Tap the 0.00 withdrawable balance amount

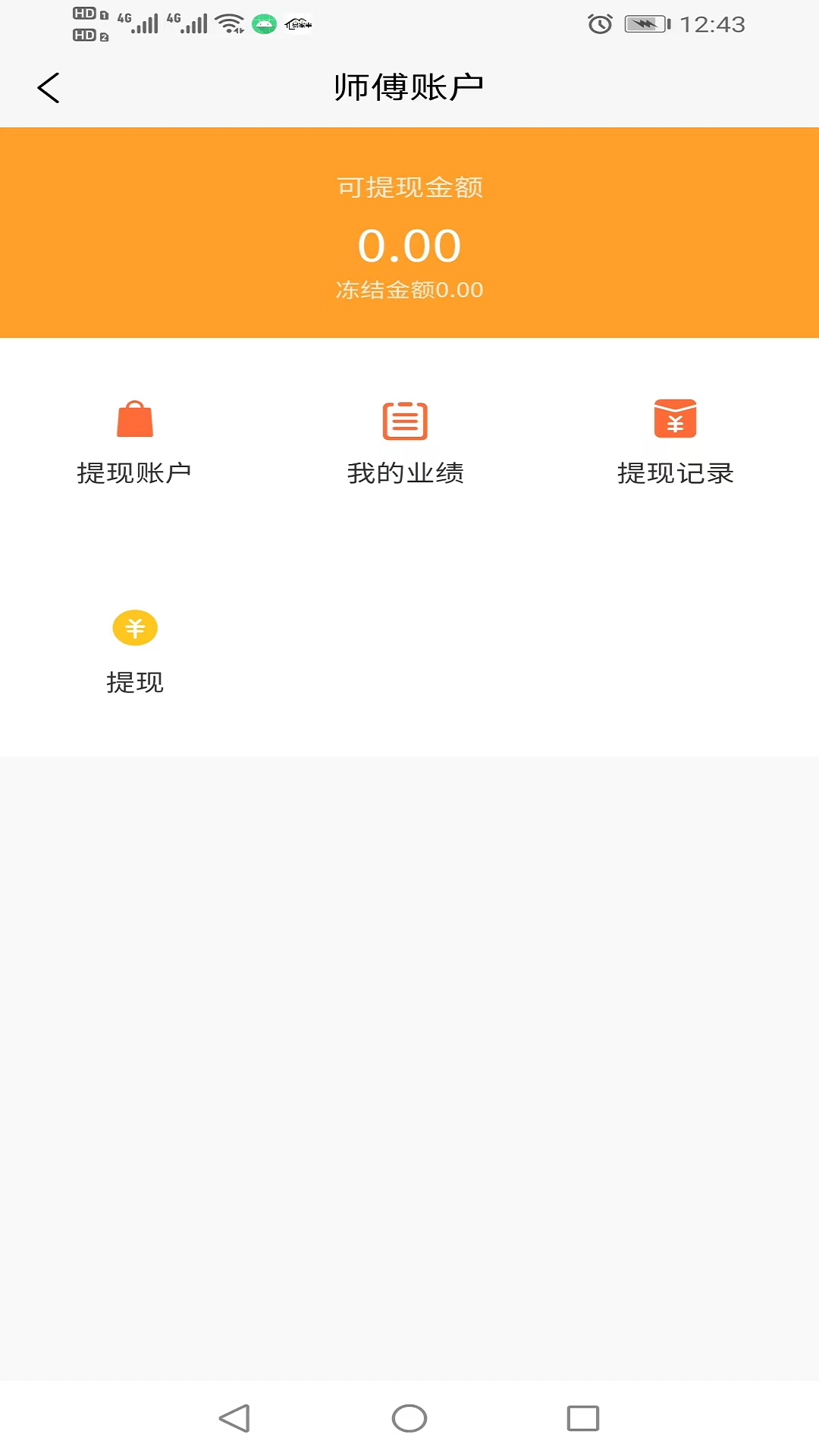(409, 244)
